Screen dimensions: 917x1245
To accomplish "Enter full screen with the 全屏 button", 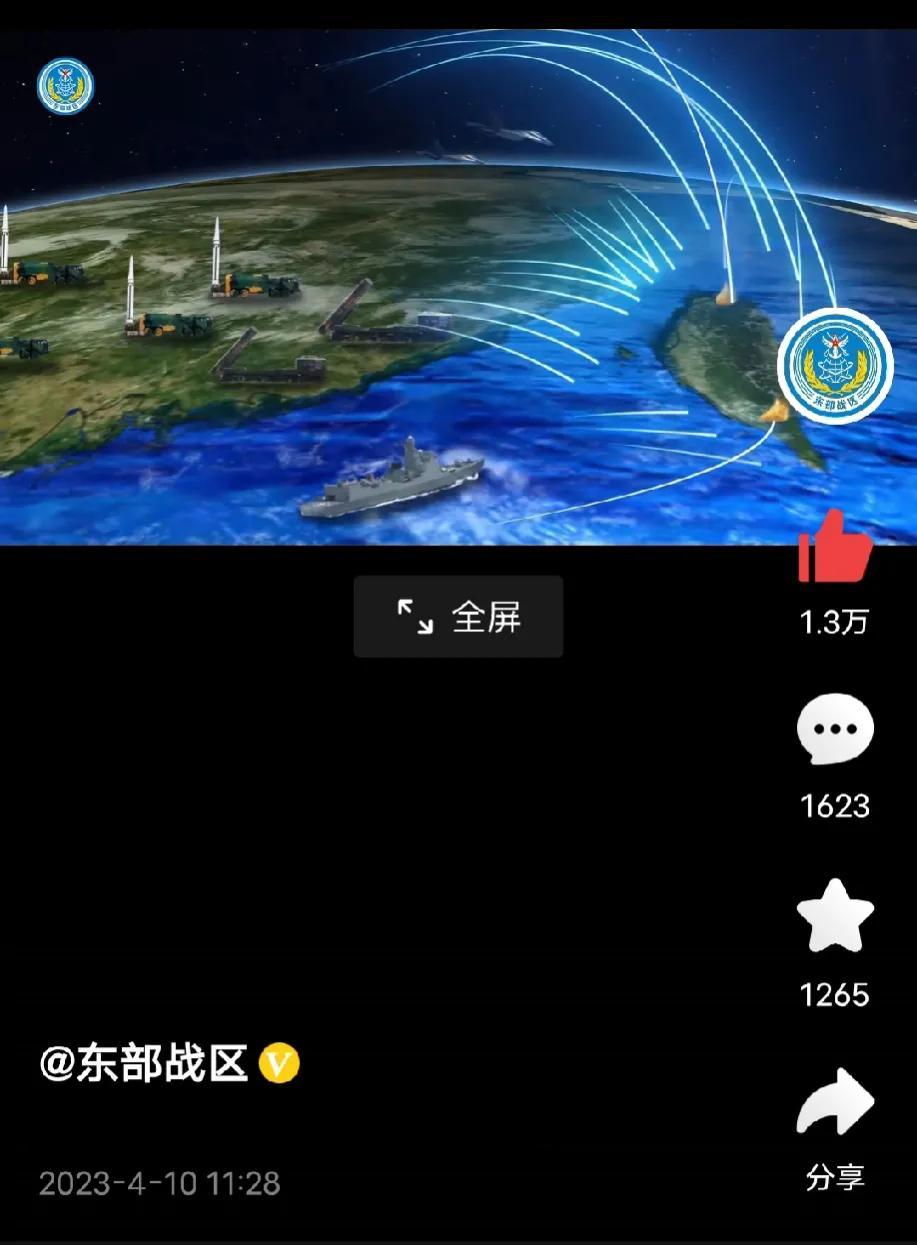I will (458, 617).
